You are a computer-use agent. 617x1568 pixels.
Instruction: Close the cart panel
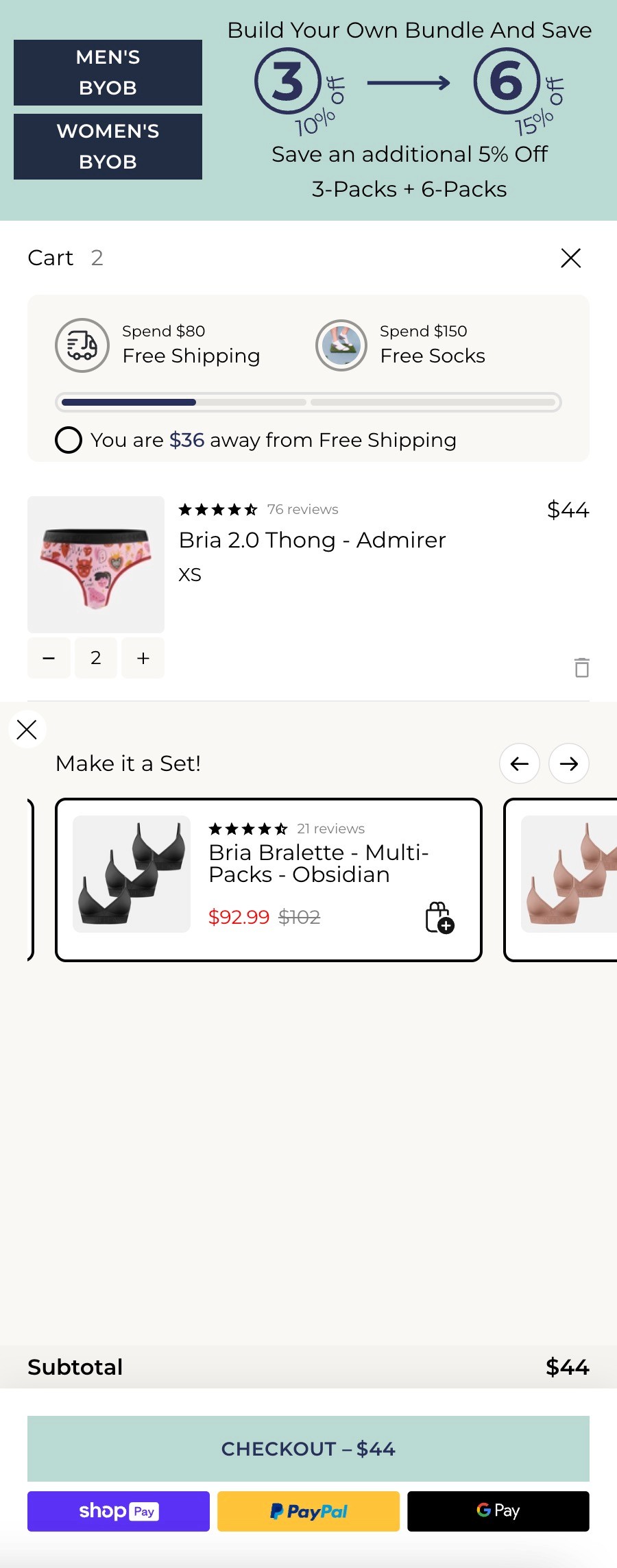[570, 258]
